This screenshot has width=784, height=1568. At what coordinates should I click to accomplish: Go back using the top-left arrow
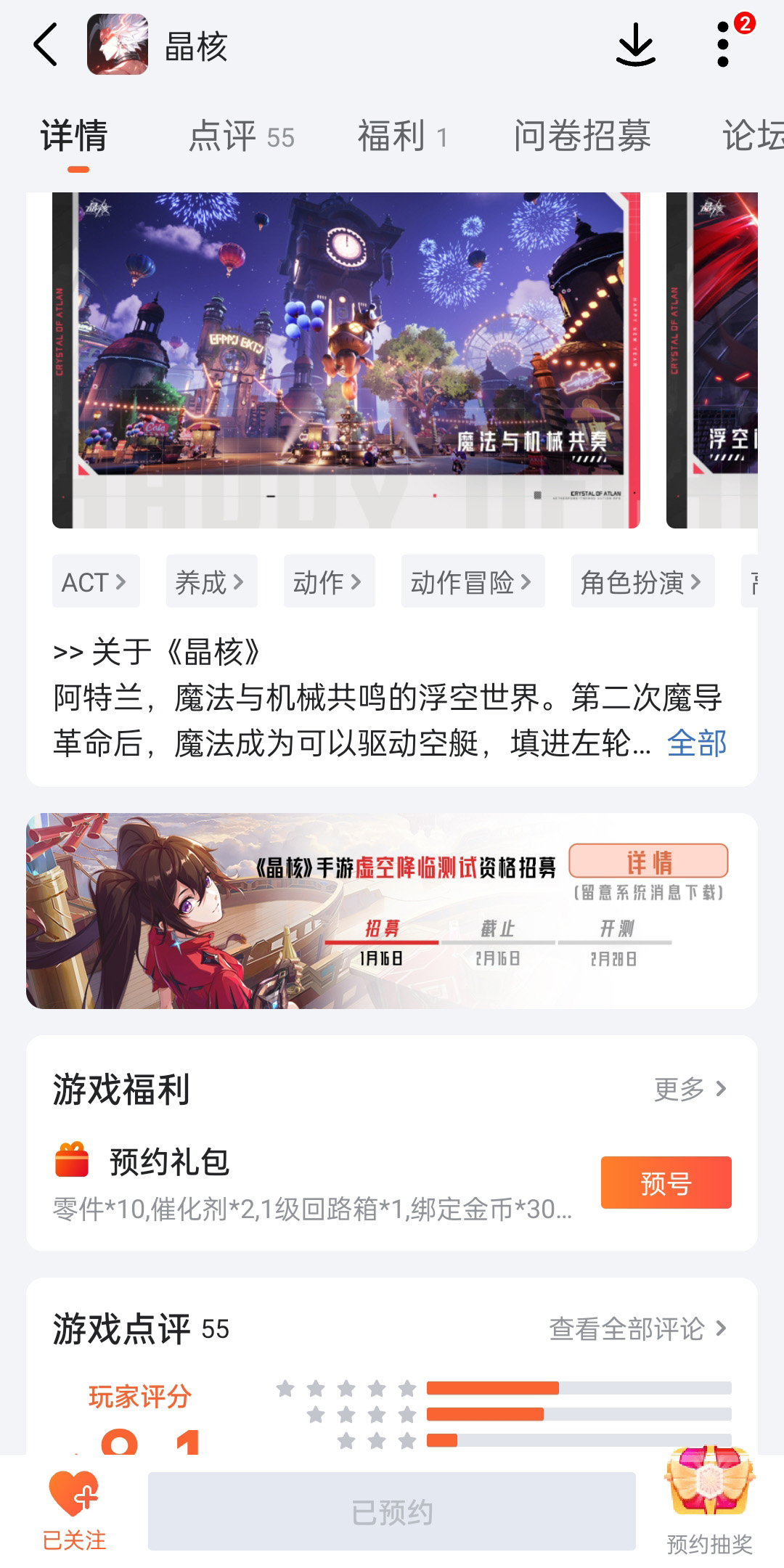[x=46, y=45]
